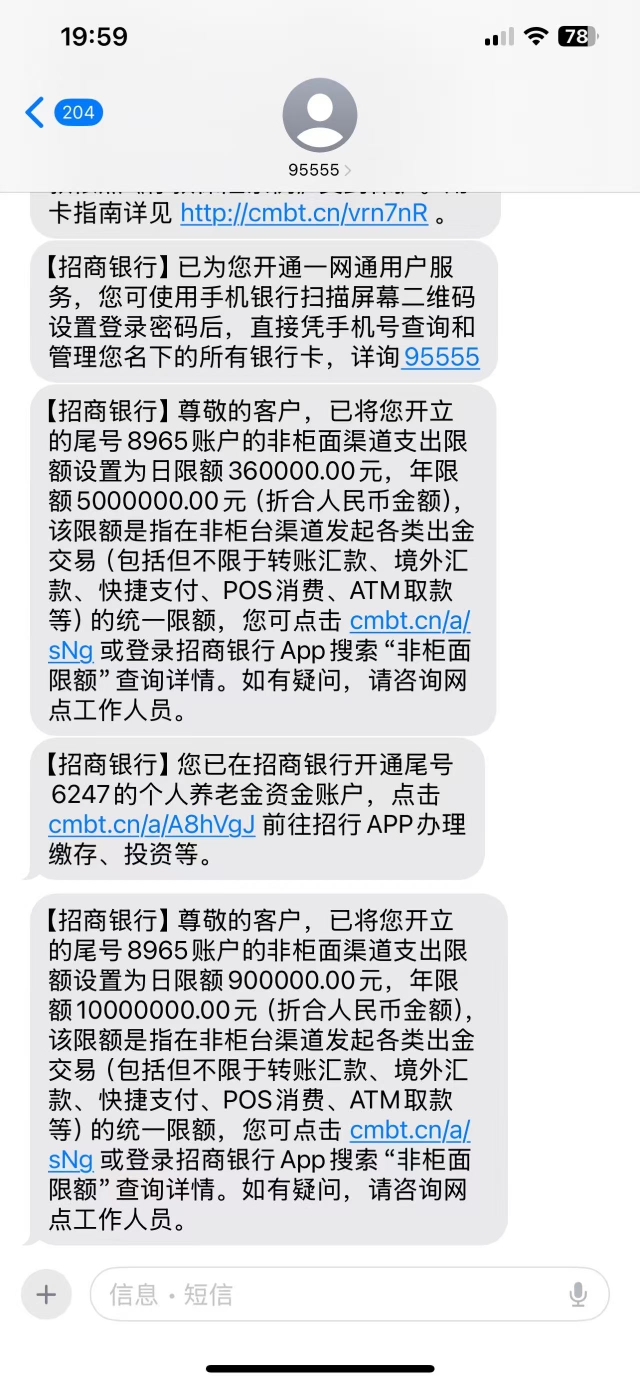Open the cmbt.cn/a/A8hVgJ pension account link
This screenshot has height=1385, width=640.
coord(152,825)
